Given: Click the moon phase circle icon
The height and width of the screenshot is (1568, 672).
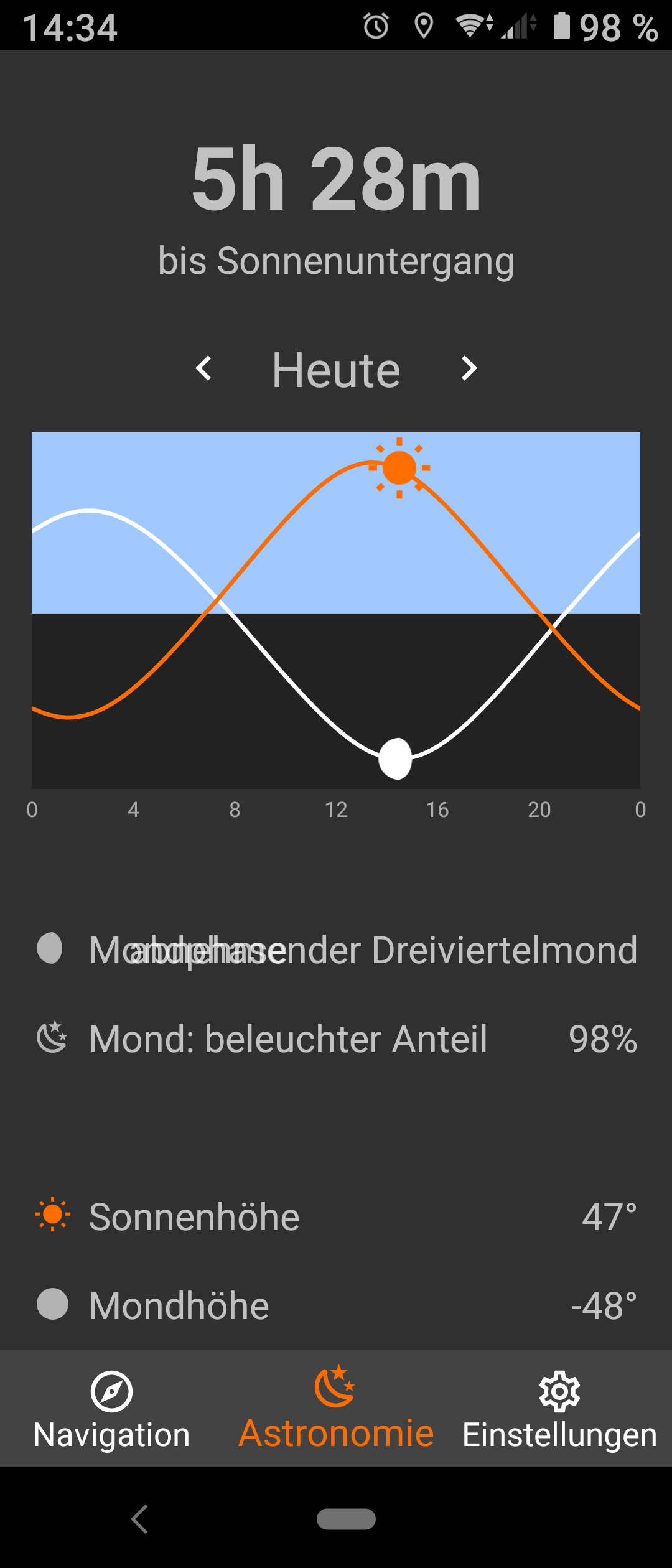Looking at the screenshot, I should click(51, 948).
